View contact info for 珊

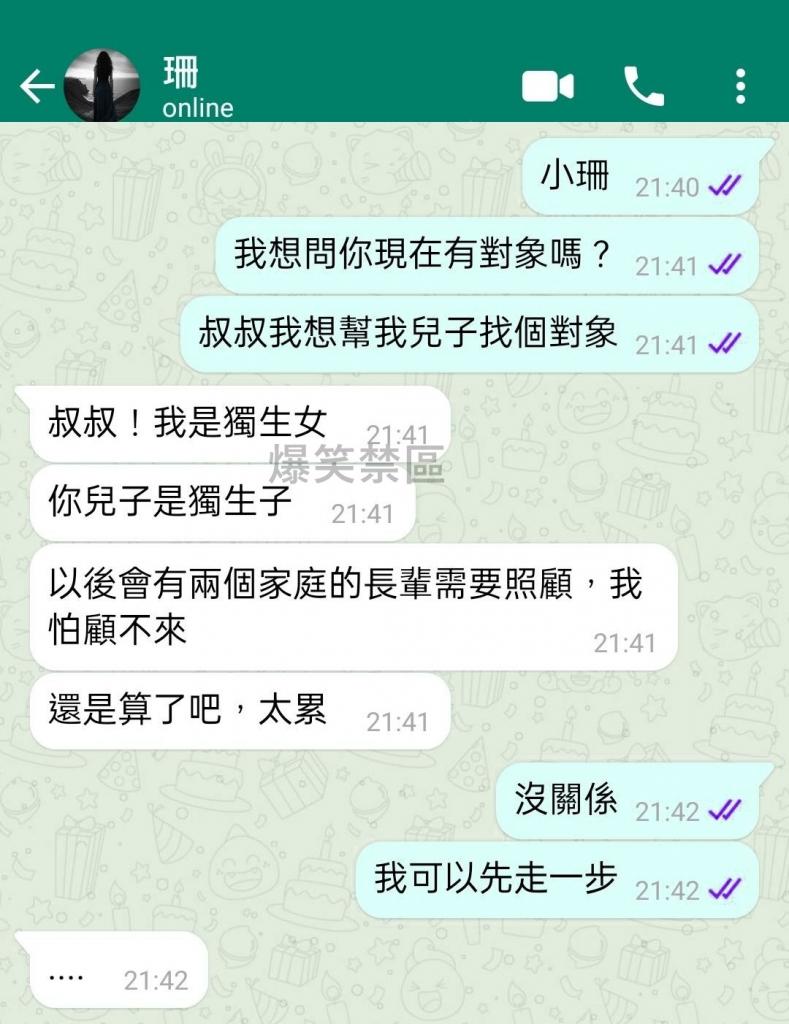[198, 87]
